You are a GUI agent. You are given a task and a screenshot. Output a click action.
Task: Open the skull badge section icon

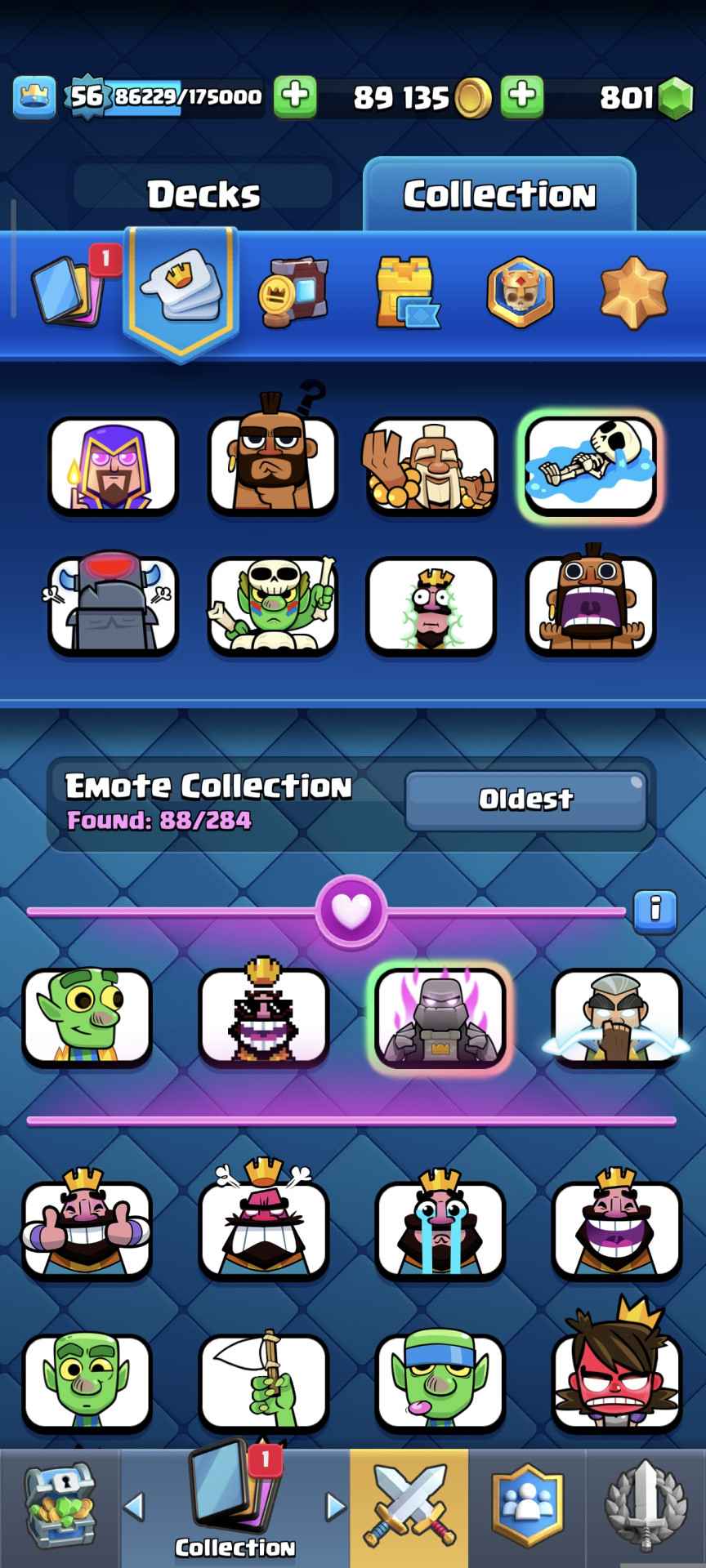(x=520, y=292)
